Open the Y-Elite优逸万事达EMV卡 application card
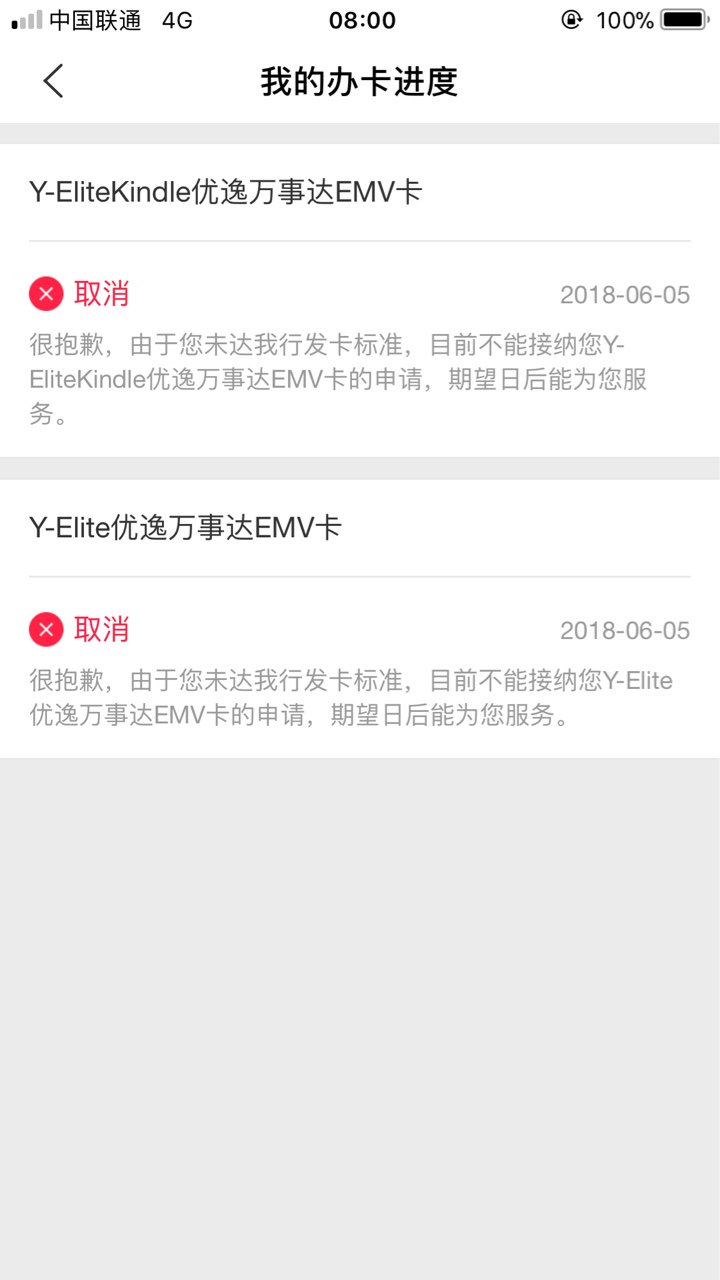The width and height of the screenshot is (720, 1280). point(360,619)
